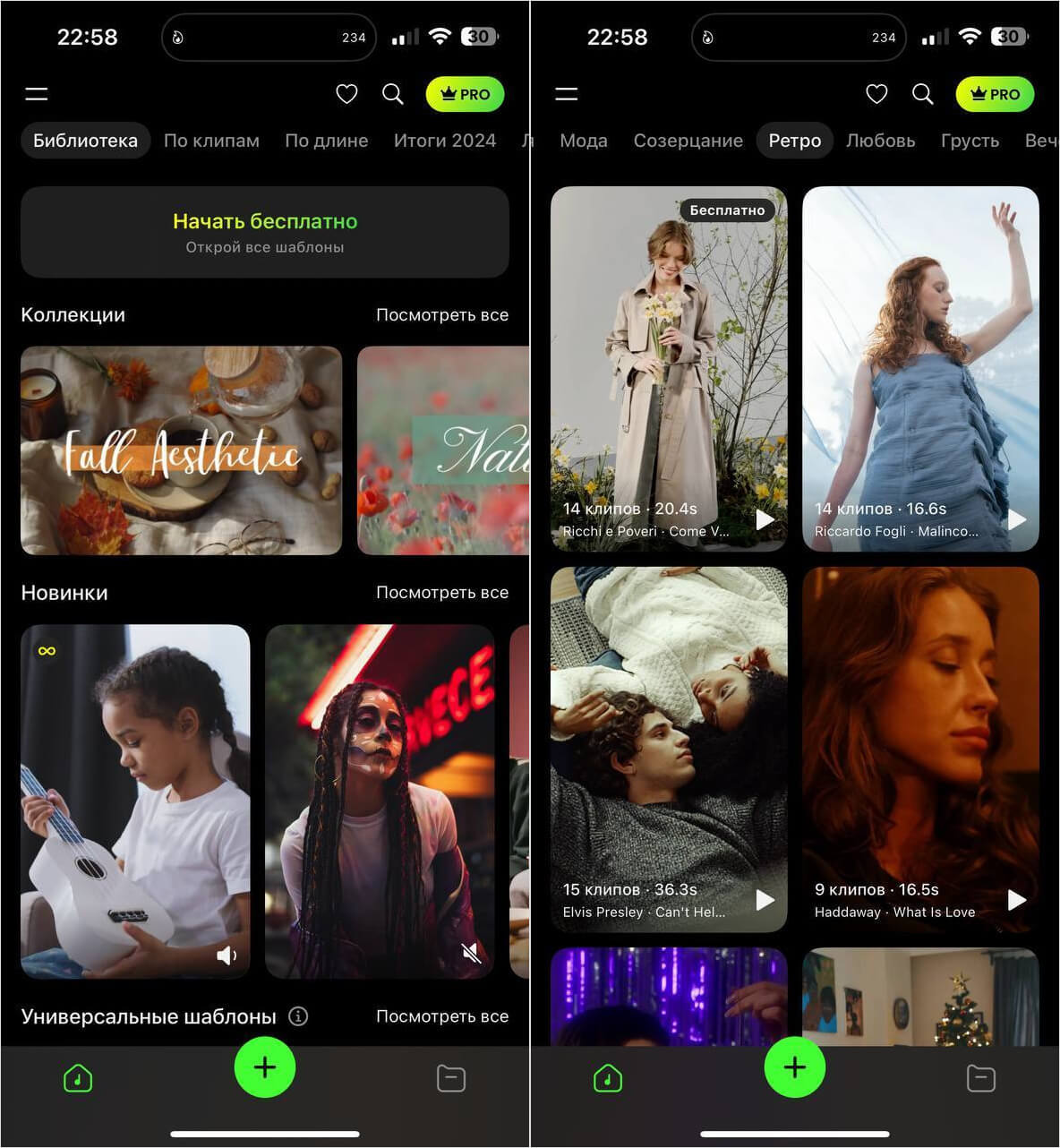Screen dimensions: 1060x1148
Task: Open the Haddaway What Is Love template
Action: click(920, 749)
